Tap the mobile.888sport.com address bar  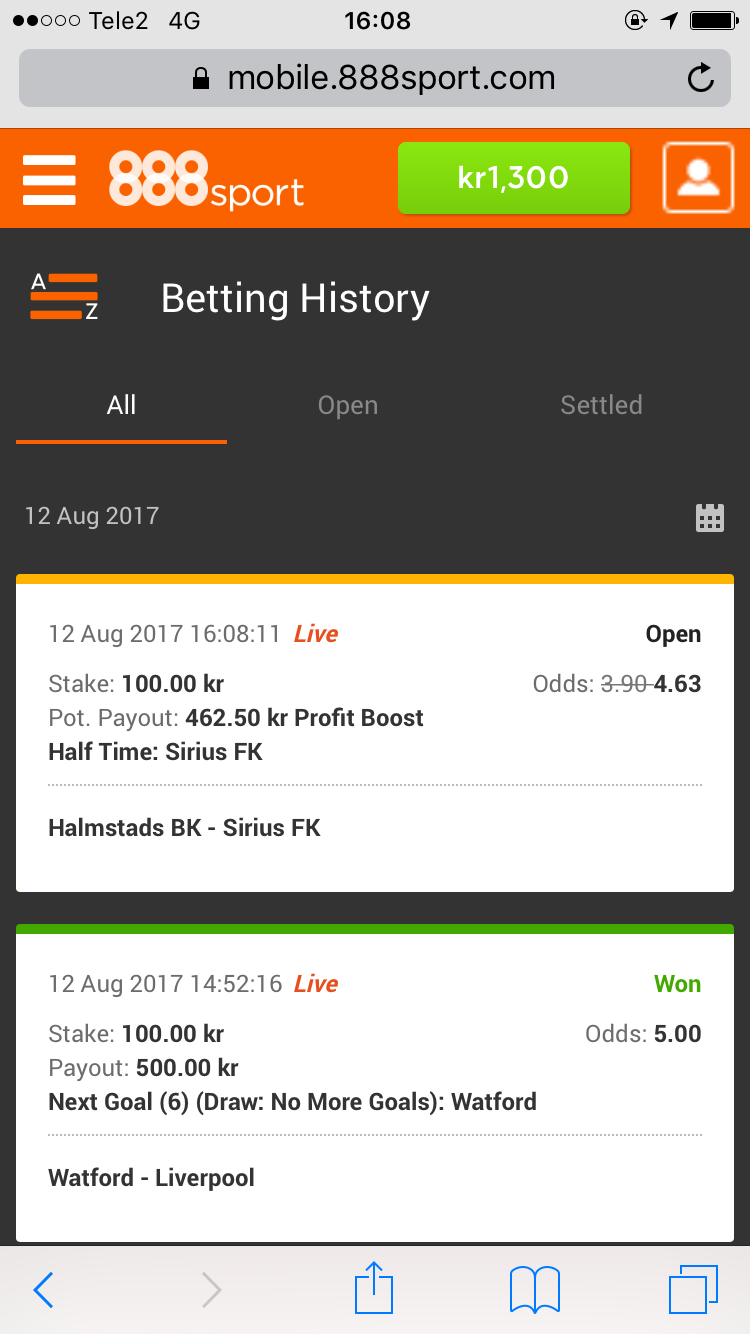click(x=375, y=78)
